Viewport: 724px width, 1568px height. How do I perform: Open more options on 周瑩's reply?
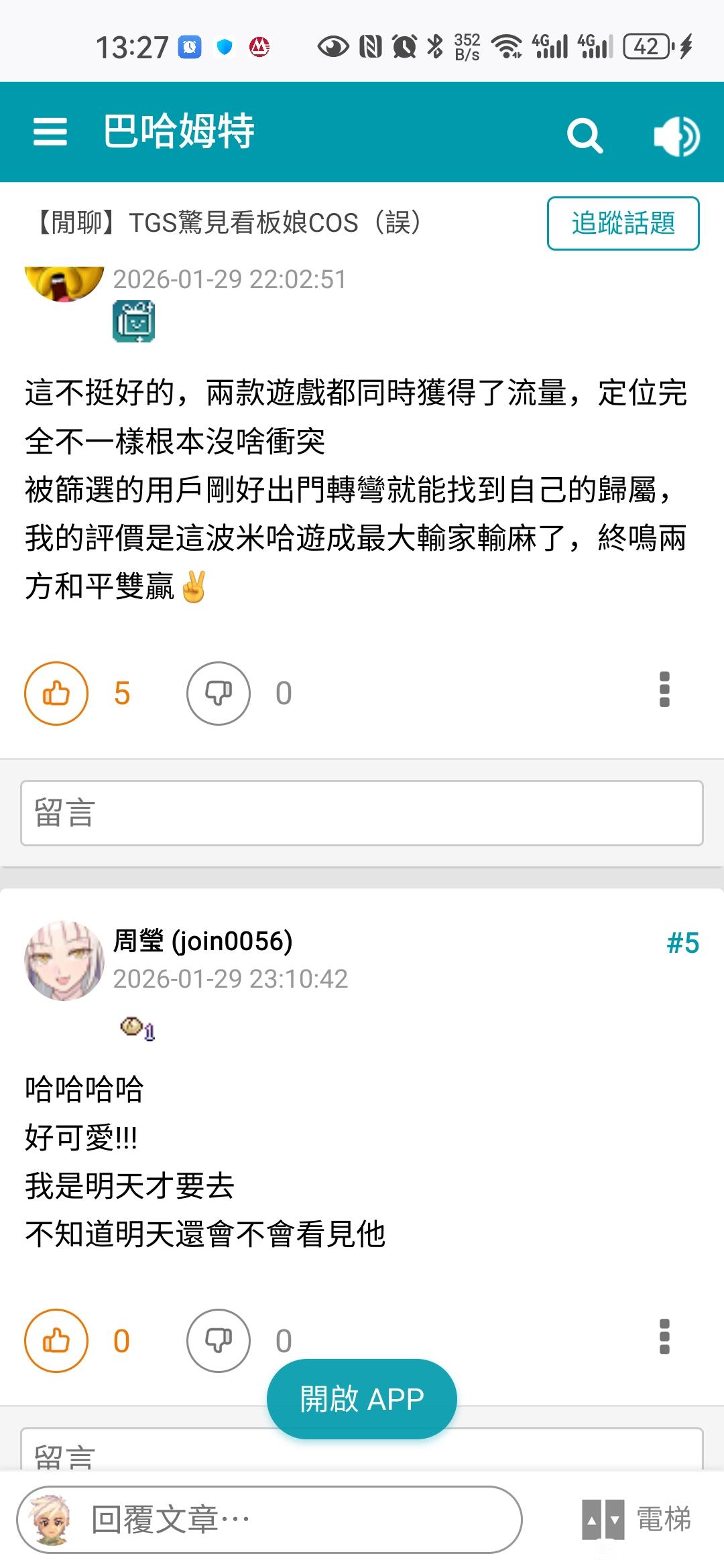click(x=664, y=1337)
